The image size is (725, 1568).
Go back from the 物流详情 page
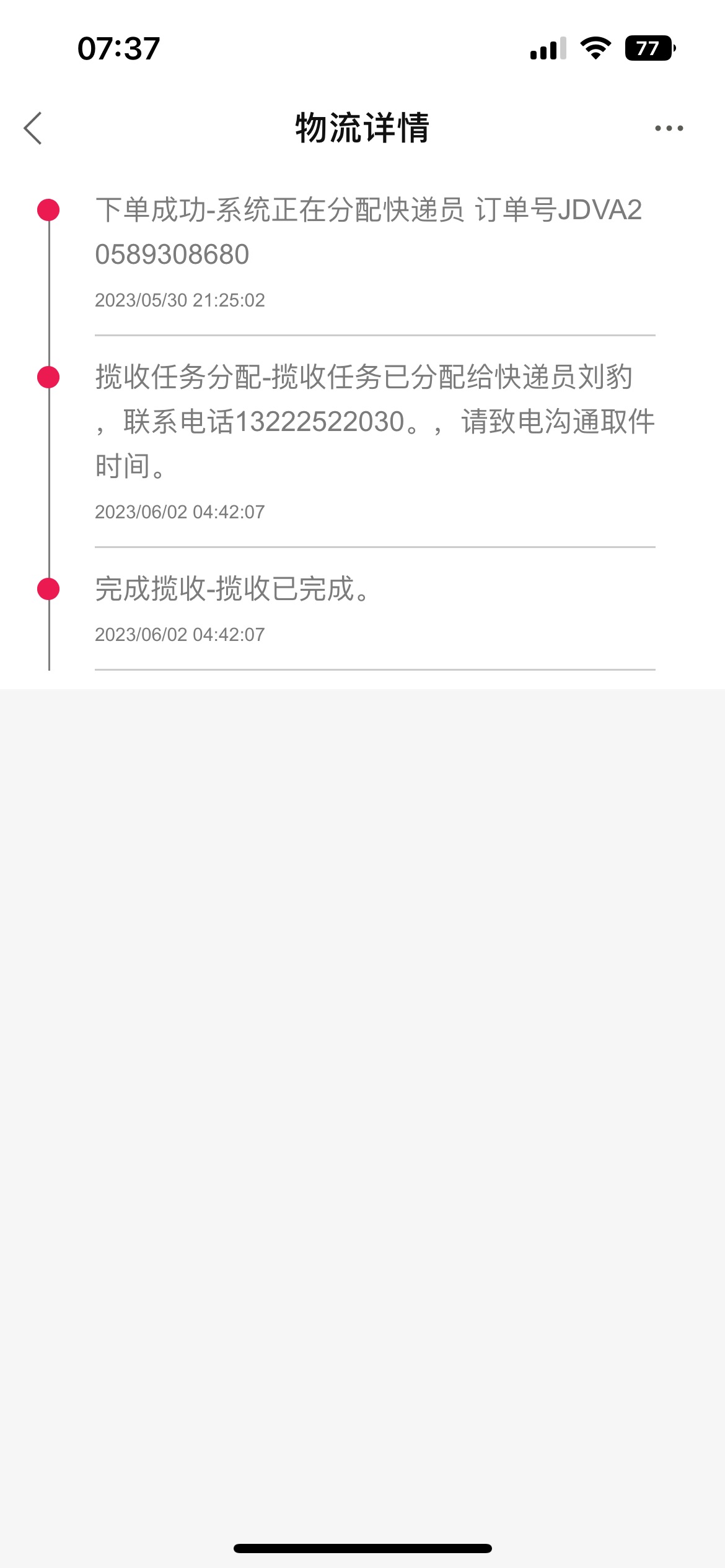(33, 128)
